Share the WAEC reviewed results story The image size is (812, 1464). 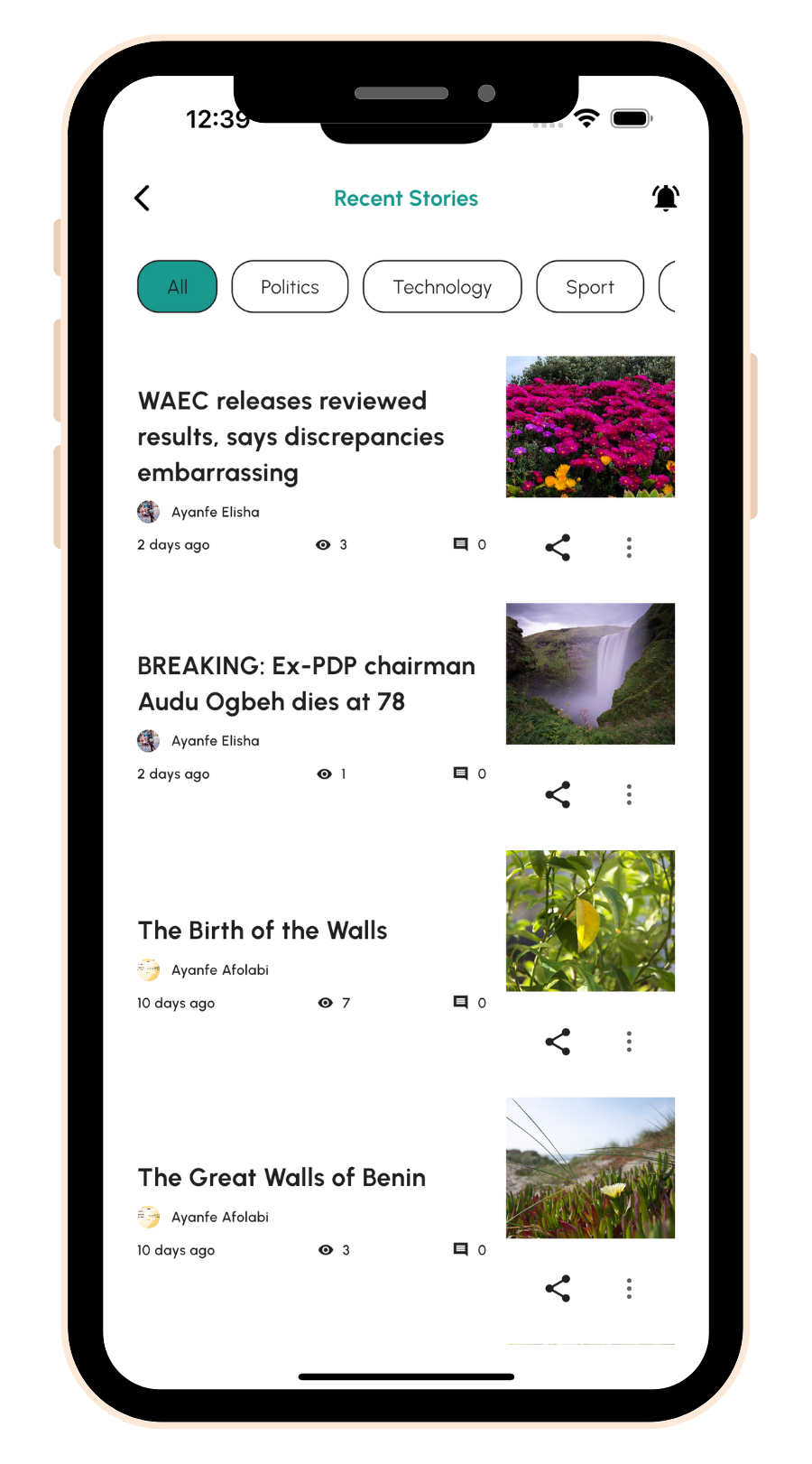(x=558, y=547)
